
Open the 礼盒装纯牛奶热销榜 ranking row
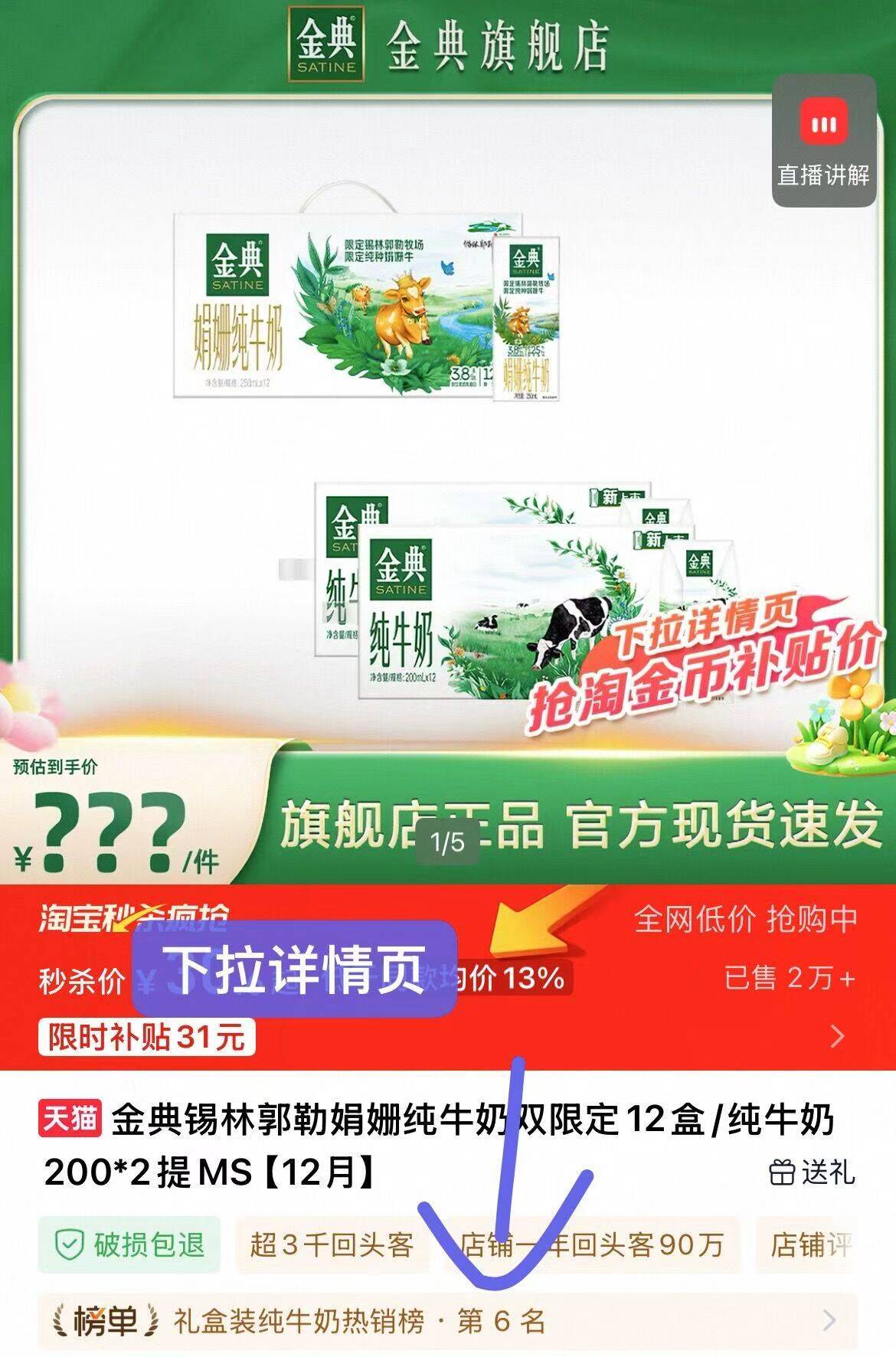tap(447, 1320)
